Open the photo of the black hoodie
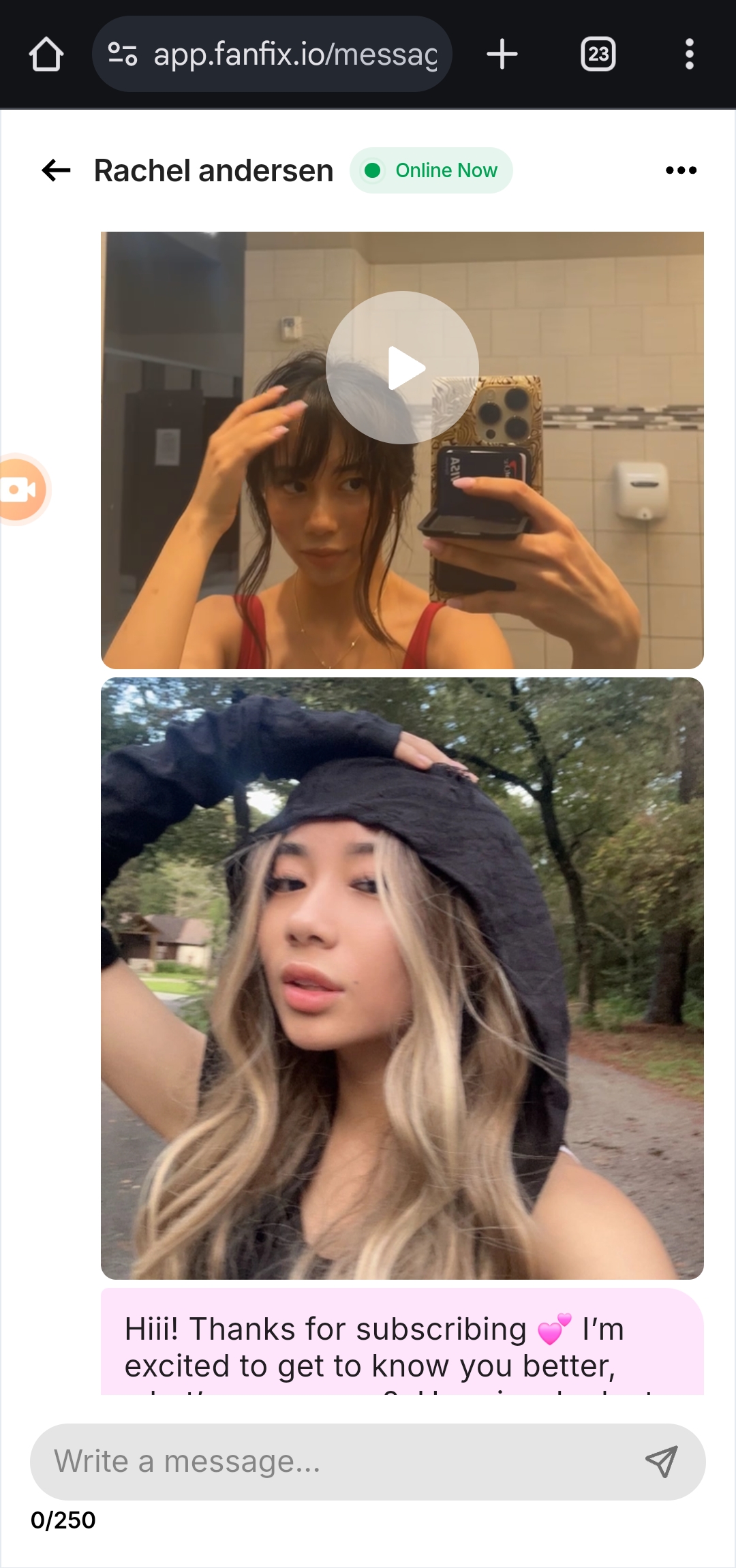This screenshot has height=1568, width=736. (402, 978)
